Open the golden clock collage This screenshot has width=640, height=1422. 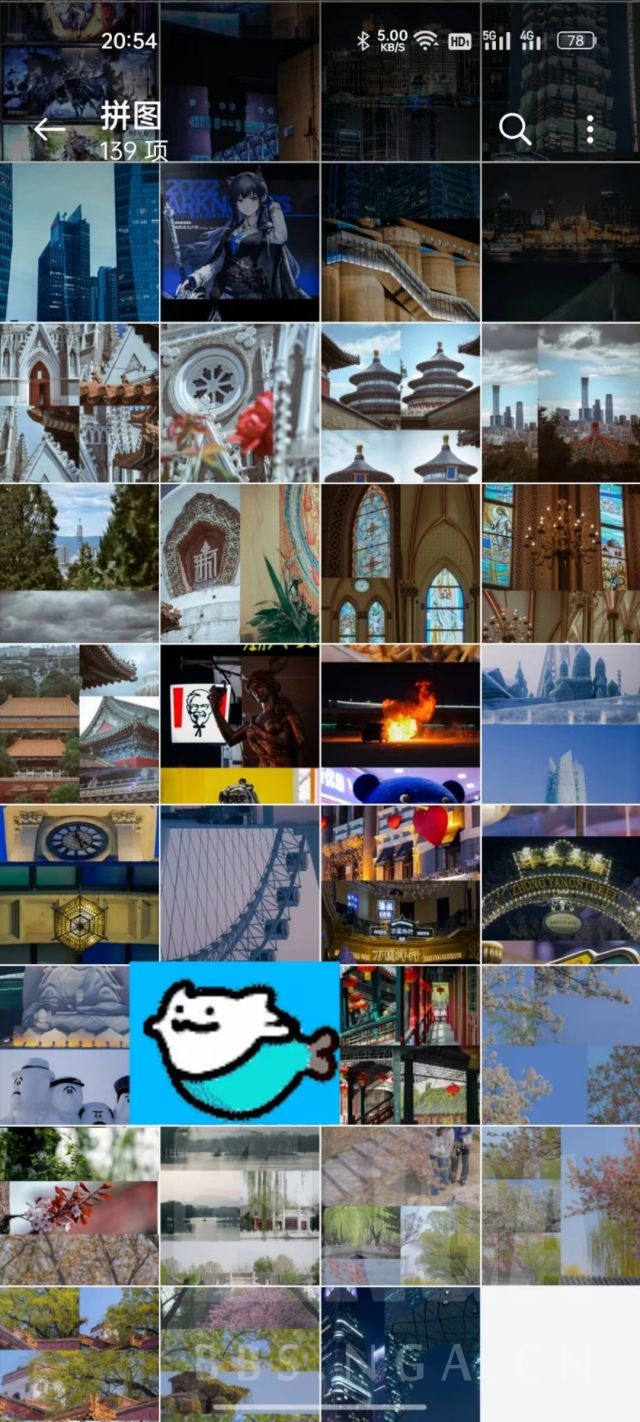[79, 884]
